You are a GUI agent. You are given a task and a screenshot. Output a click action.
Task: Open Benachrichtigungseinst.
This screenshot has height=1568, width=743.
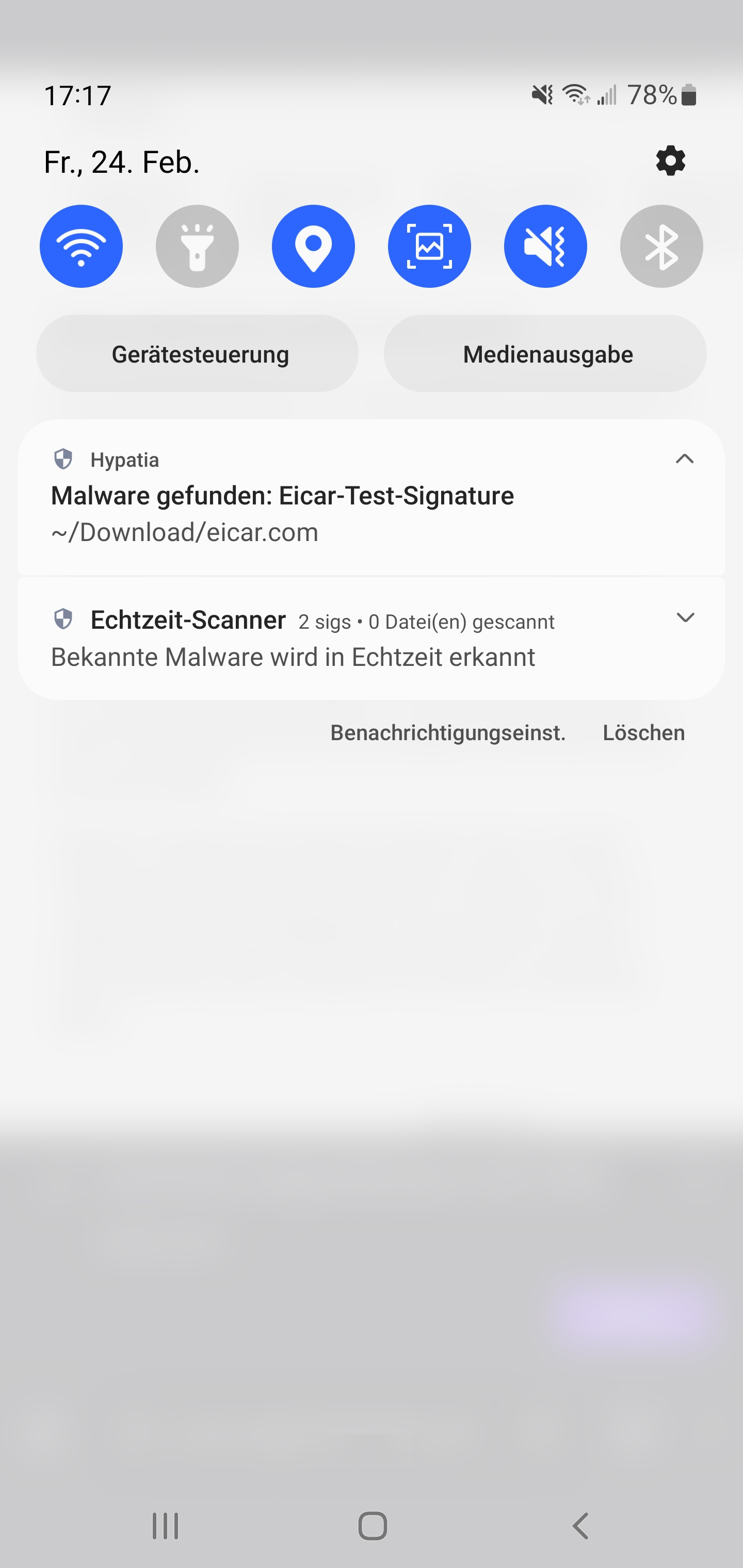448,732
